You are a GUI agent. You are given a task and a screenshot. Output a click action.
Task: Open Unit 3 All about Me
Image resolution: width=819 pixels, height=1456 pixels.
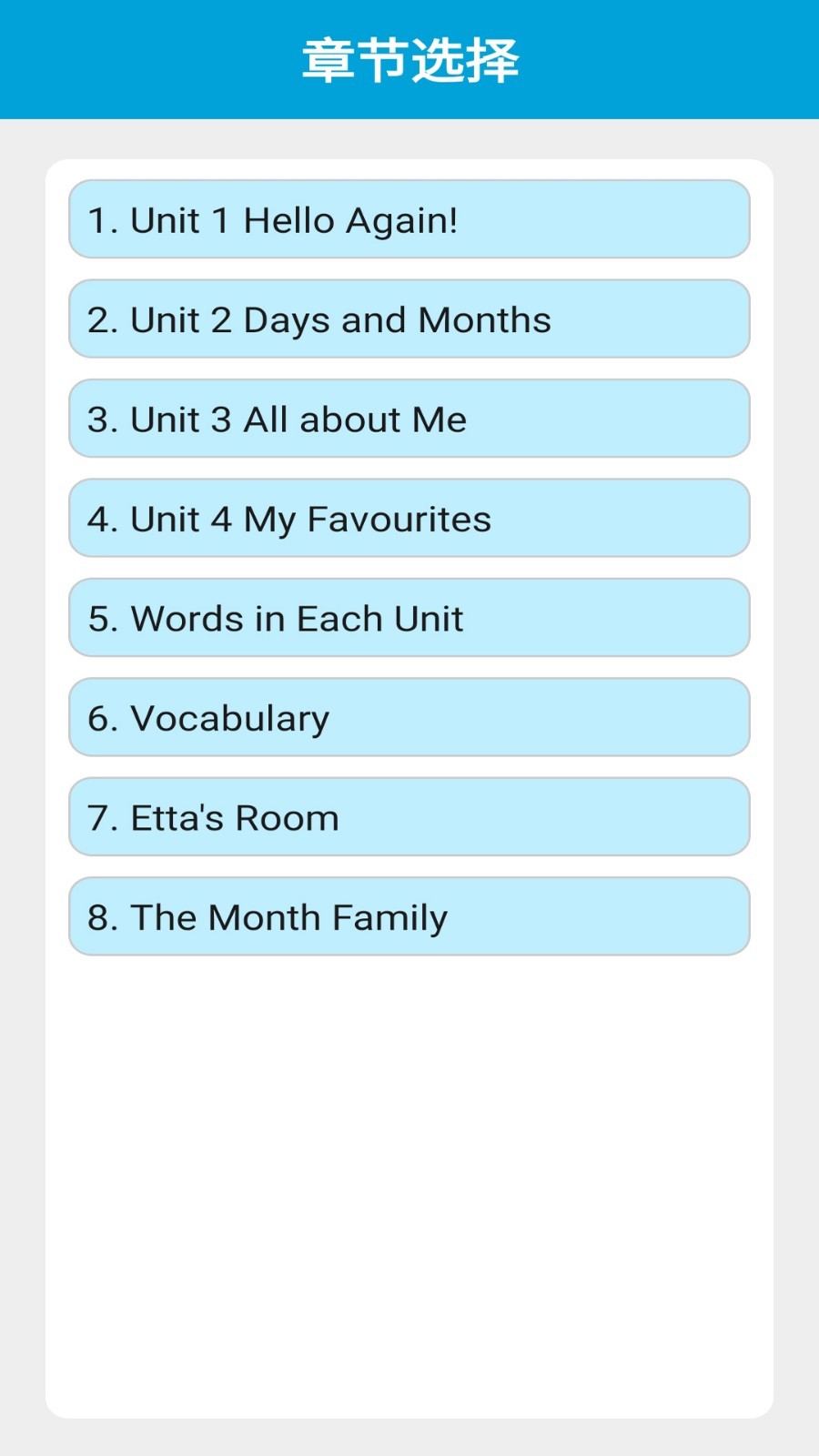(409, 419)
